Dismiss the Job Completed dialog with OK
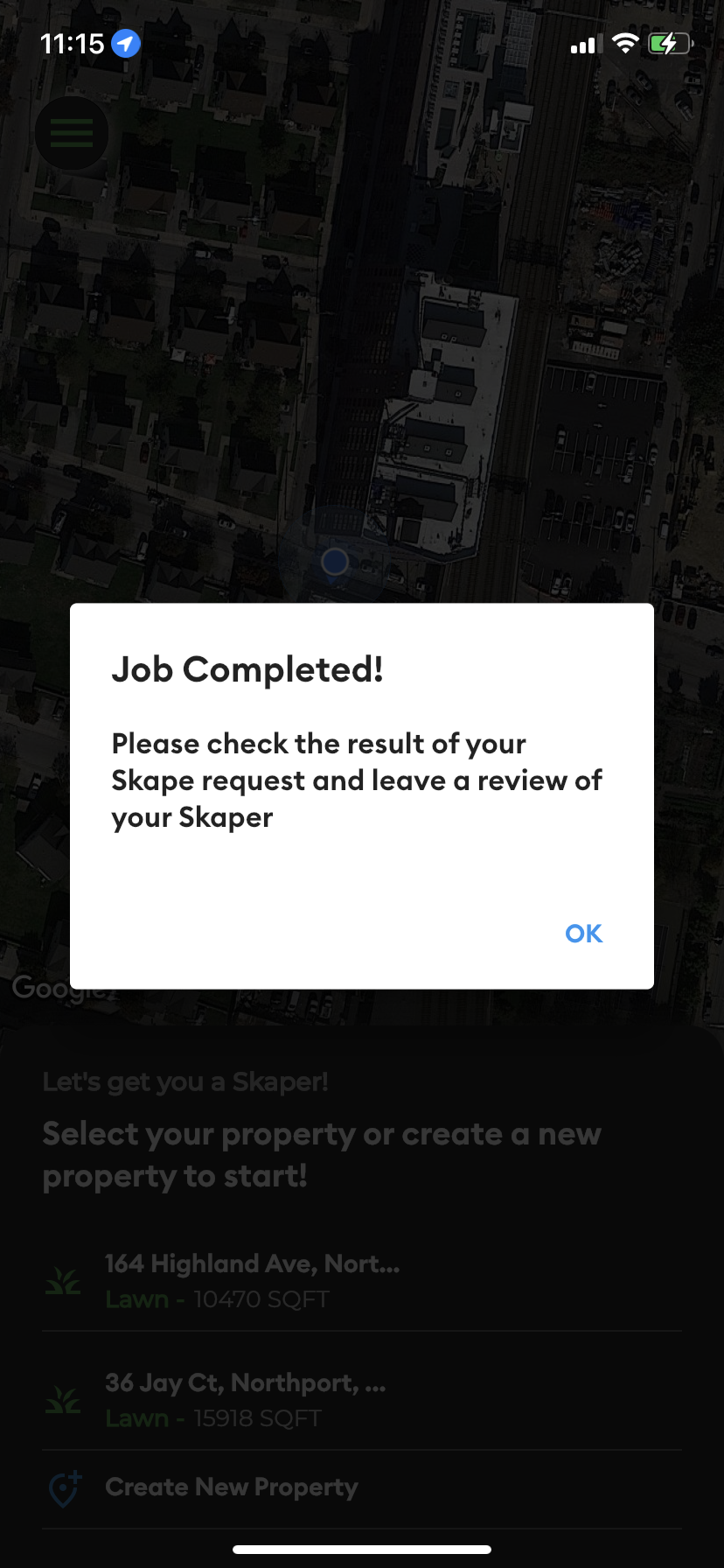The image size is (724, 1568). point(582,933)
